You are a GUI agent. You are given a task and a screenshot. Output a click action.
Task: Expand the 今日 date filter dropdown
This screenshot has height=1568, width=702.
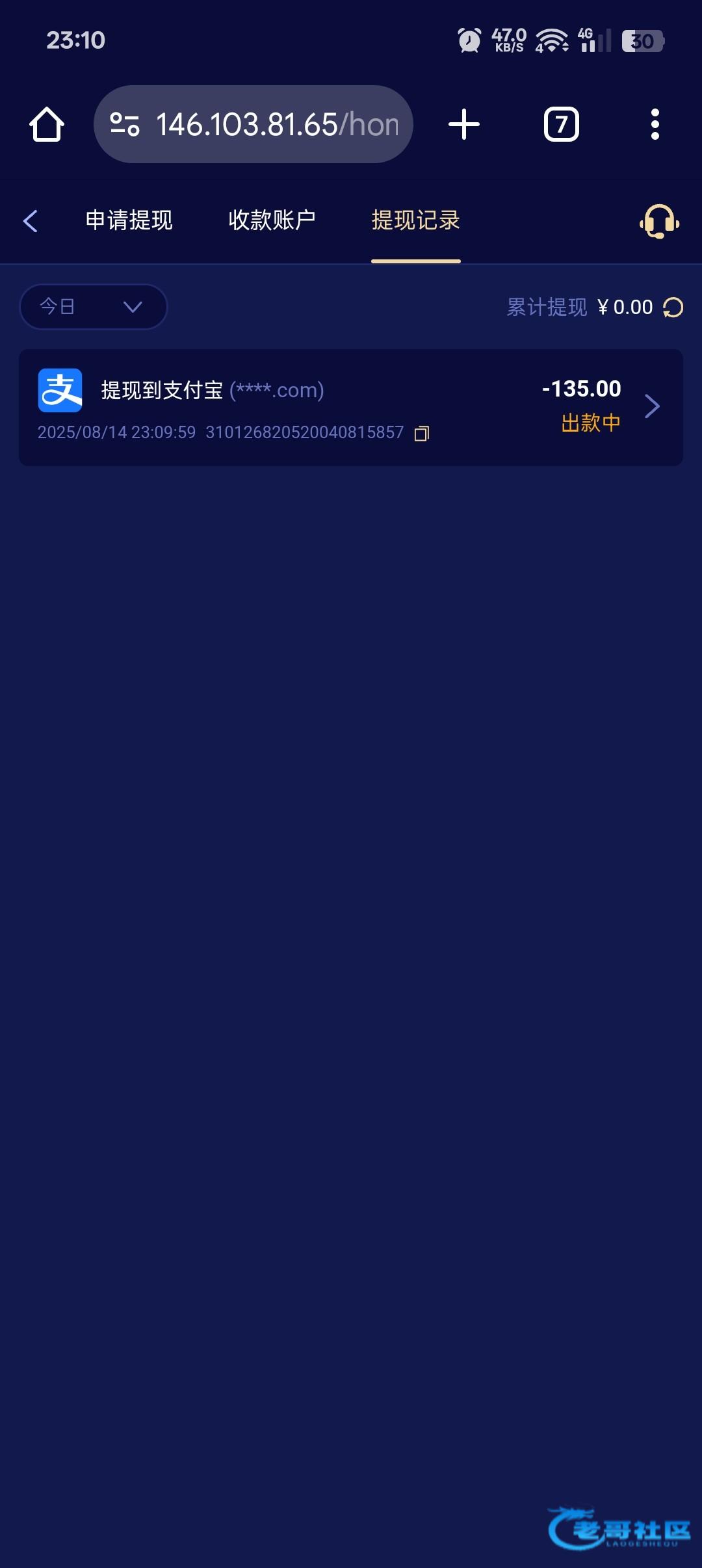coord(94,306)
